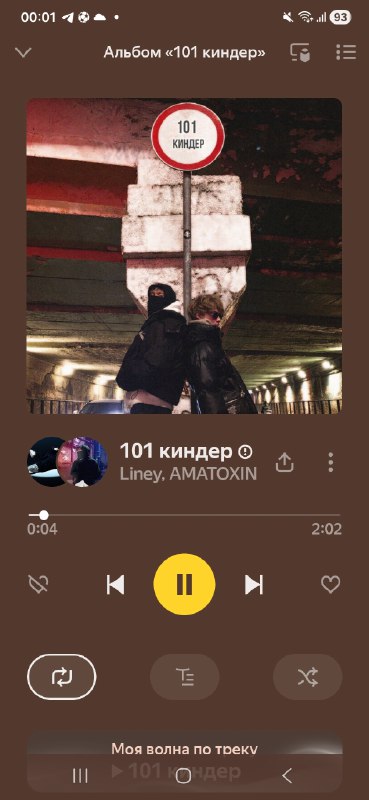Viewport: 369px width, 800px height.
Task: Open the track's three-dot overflow menu
Action: coord(331,462)
